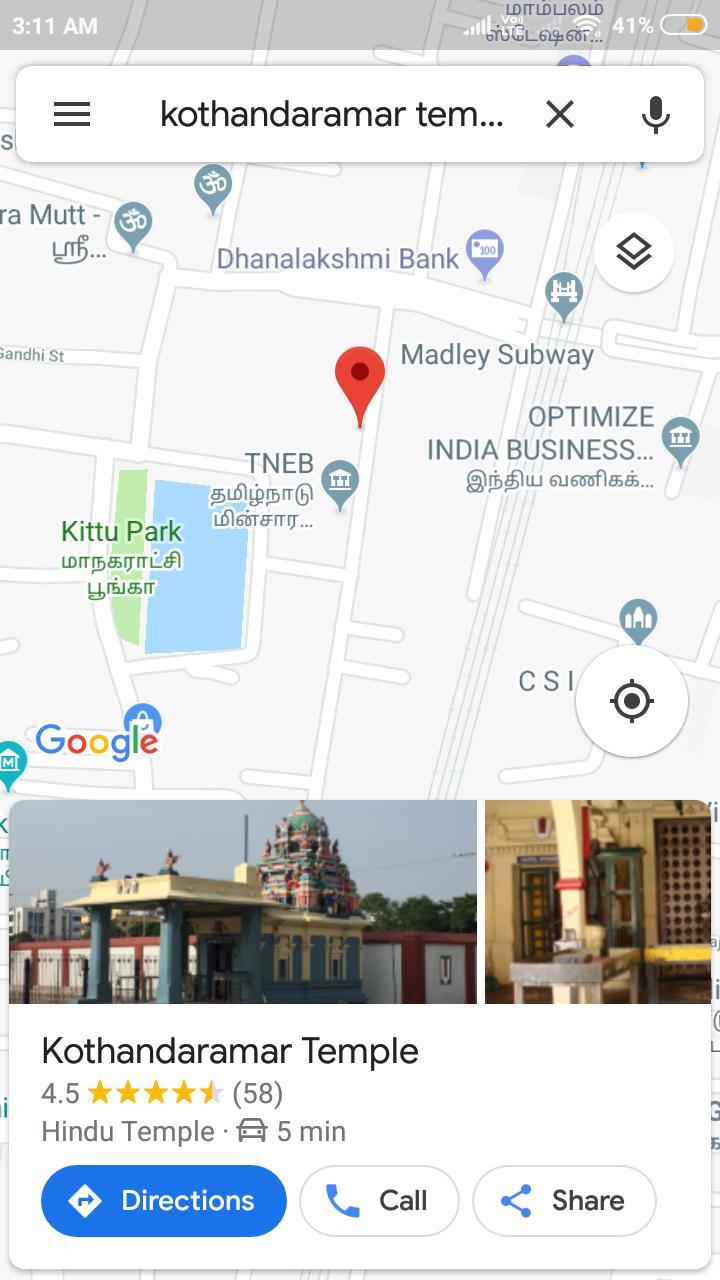Select the Dhanalakshmi Bank map marker
The width and height of the screenshot is (720, 1280).
pos(485,254)
